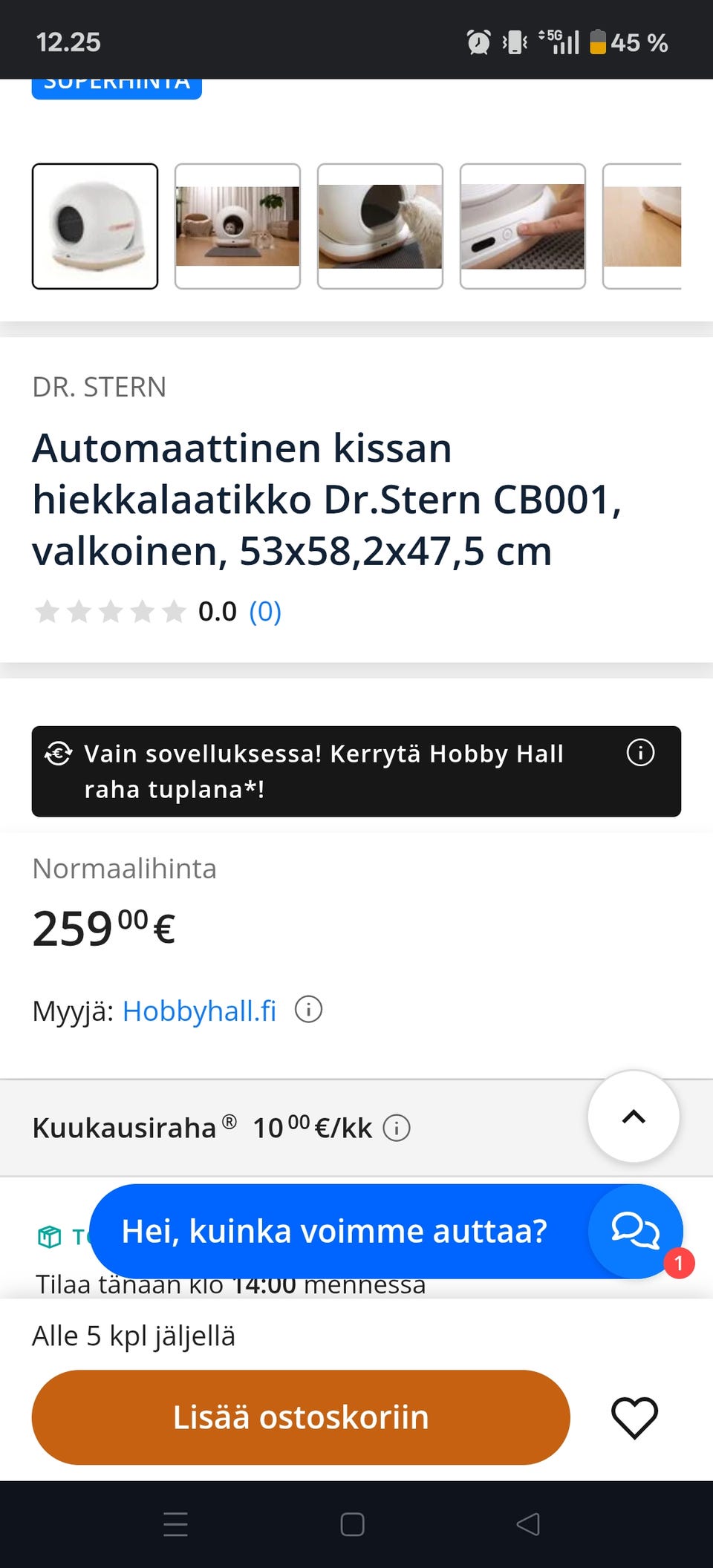View reviews by clicking the (0) link
Screen dimensions: 713x1568
pyautogui.click(x=265, y=612)
